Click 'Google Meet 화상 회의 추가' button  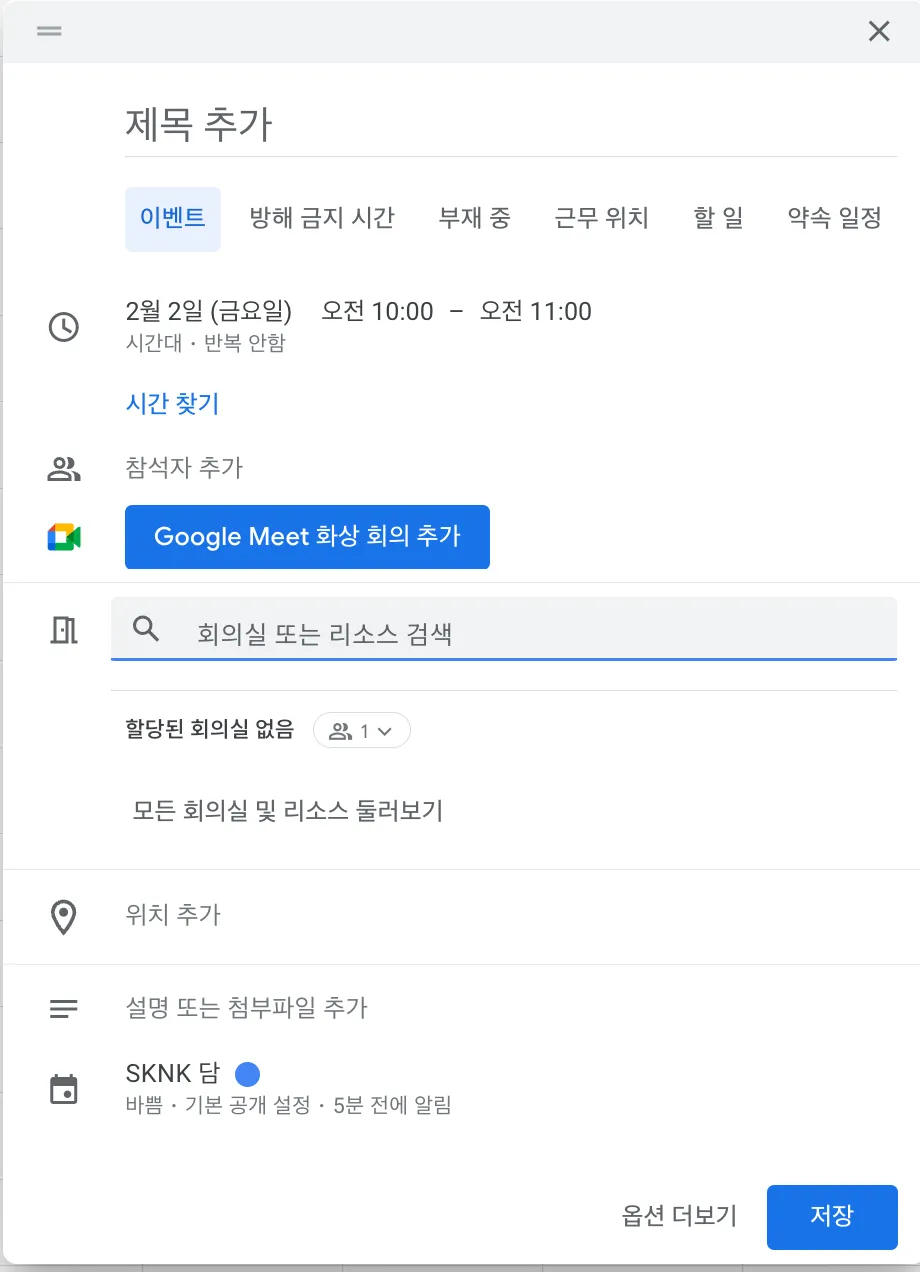tap(307, 536)
